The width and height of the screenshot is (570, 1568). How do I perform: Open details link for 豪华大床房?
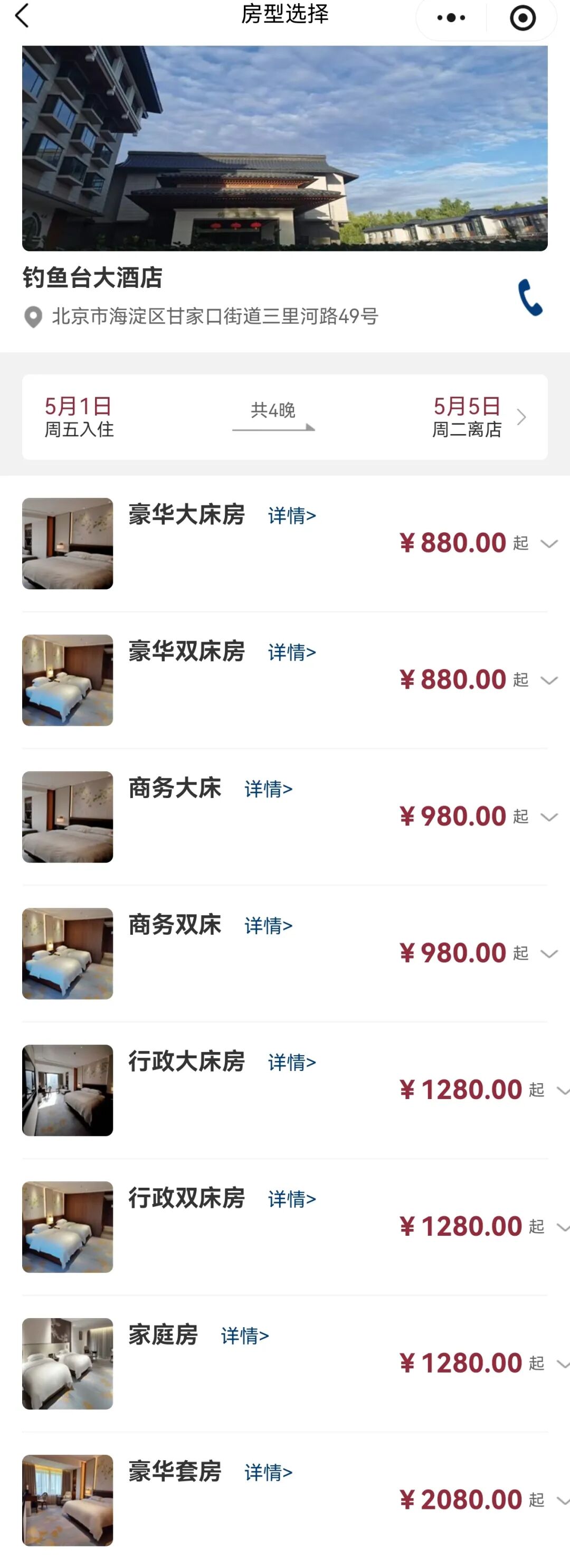291,515
